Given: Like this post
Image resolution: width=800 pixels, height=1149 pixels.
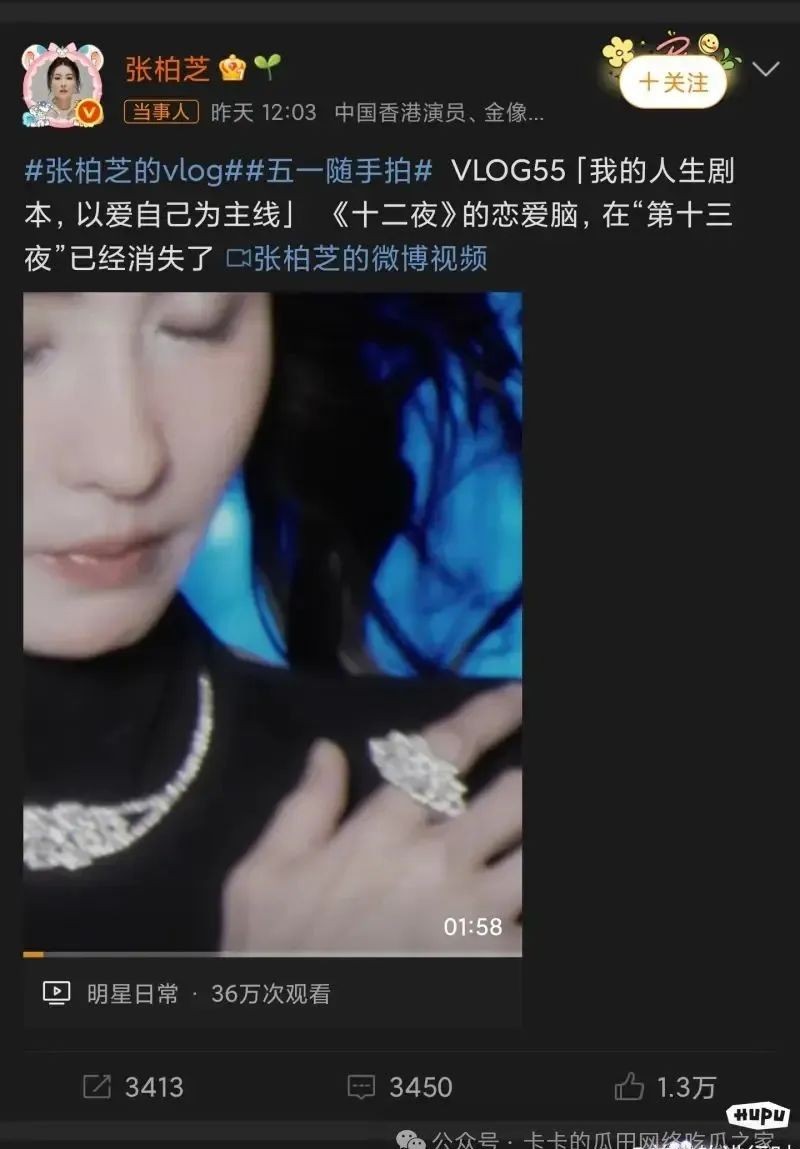Looking at the screenshot, I should (665, 1087).
